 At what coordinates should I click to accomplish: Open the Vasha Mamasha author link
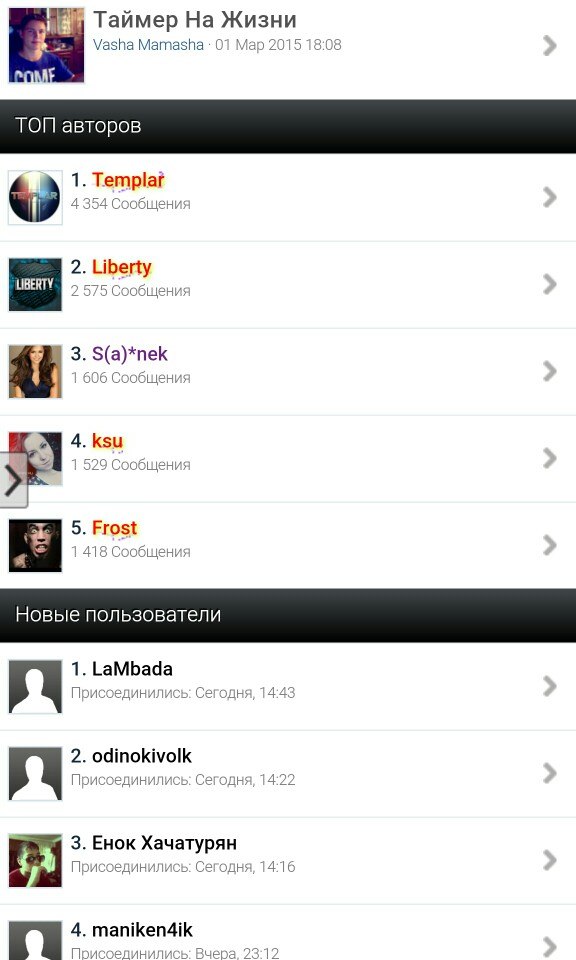(148, 45)
